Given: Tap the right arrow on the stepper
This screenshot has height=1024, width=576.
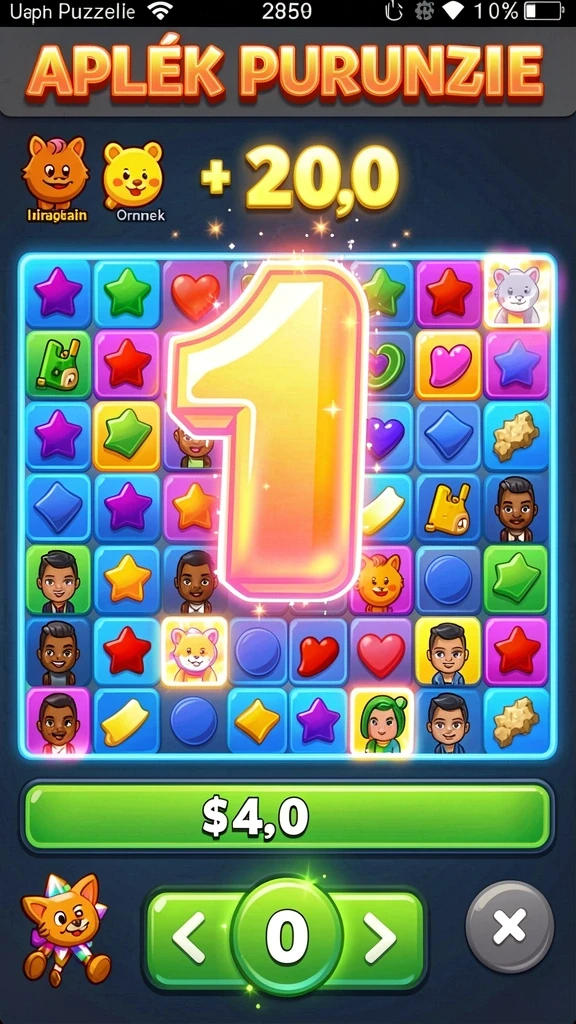Looking at the screenshot, I should [x=380, y=938].
